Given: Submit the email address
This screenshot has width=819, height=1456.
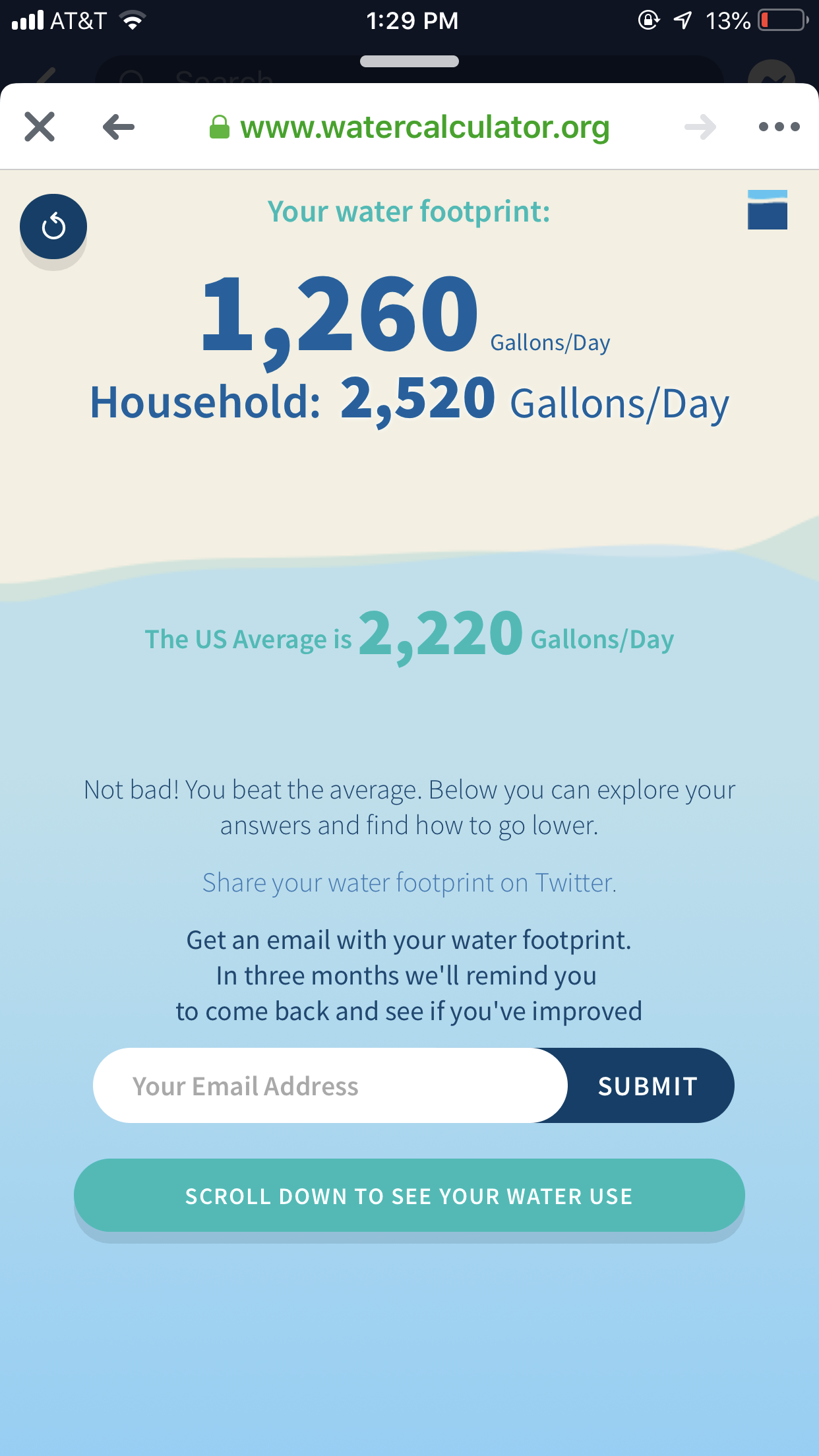Looking at the screenshot, I should tap(648, 1085).
